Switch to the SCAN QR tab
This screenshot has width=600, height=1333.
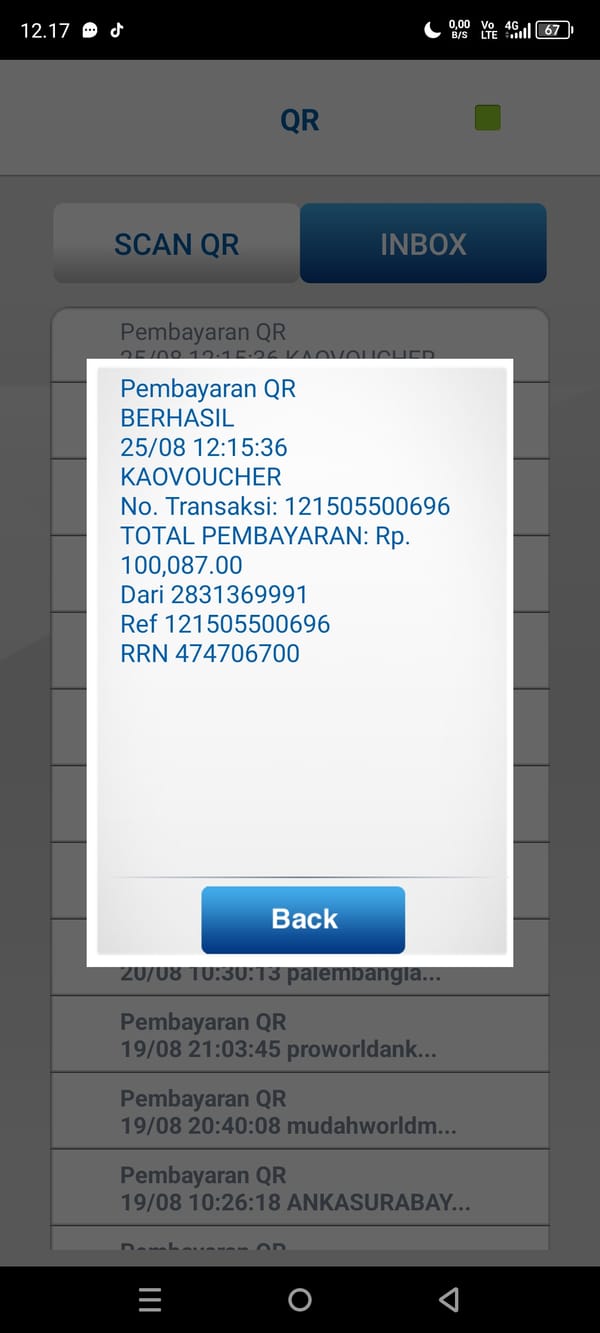[176, 244]
